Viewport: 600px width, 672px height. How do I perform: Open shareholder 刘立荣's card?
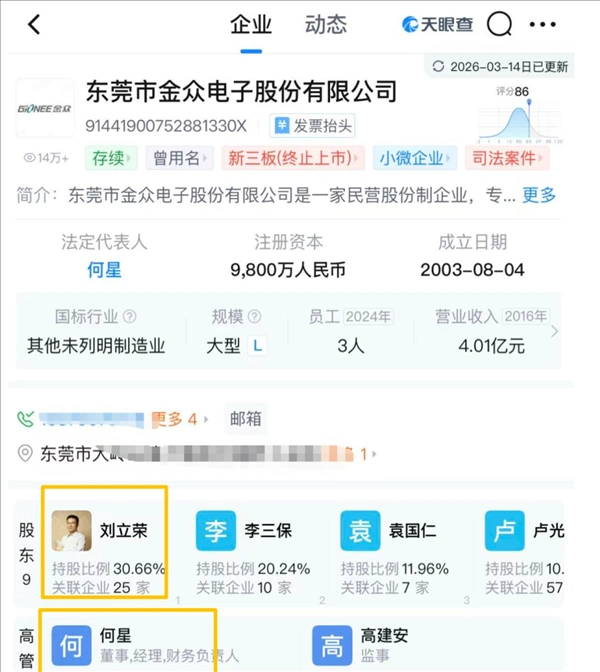pos(105,544)
